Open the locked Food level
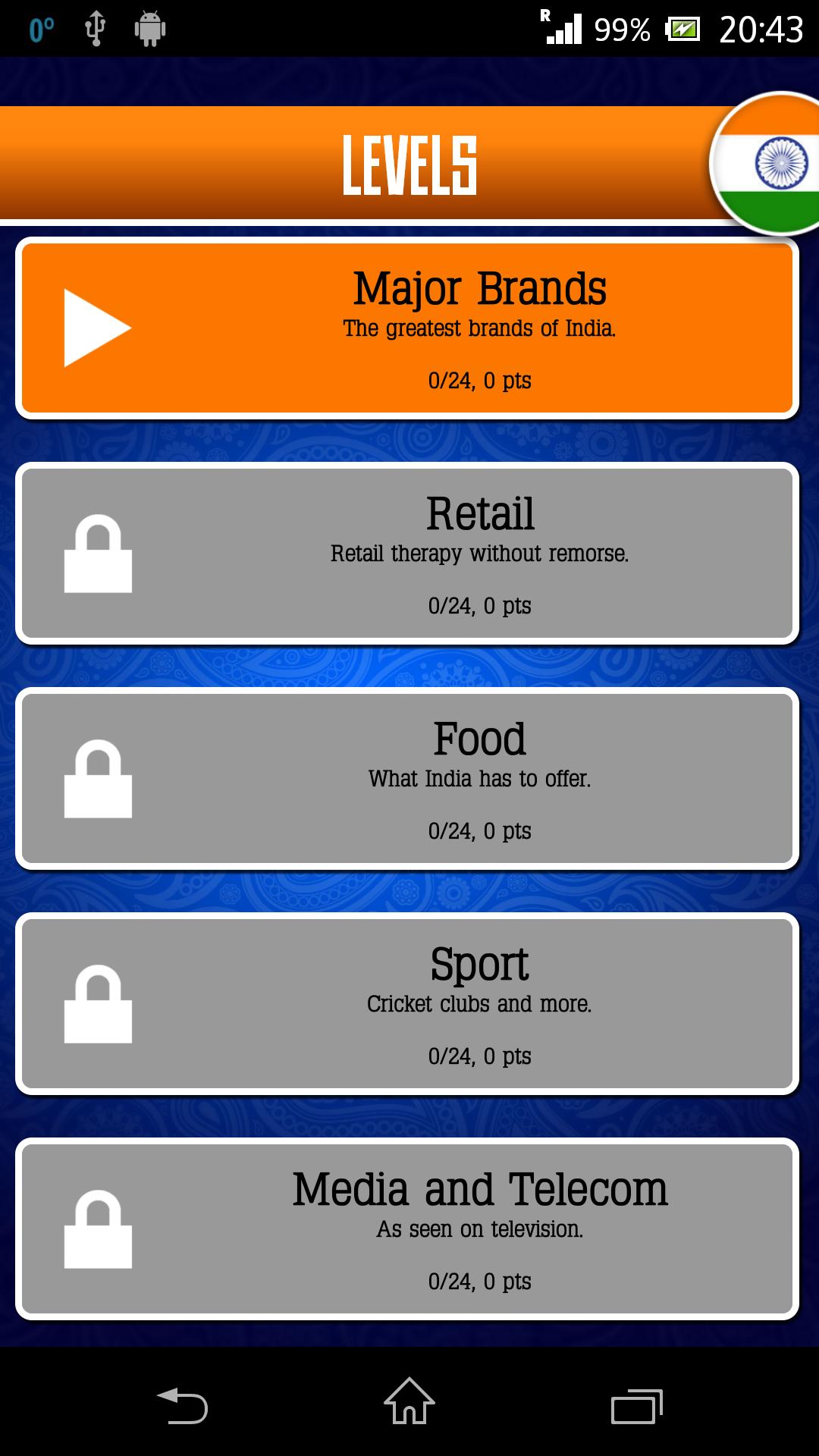Screen dimensions: 819x1456 pos(407,778)
